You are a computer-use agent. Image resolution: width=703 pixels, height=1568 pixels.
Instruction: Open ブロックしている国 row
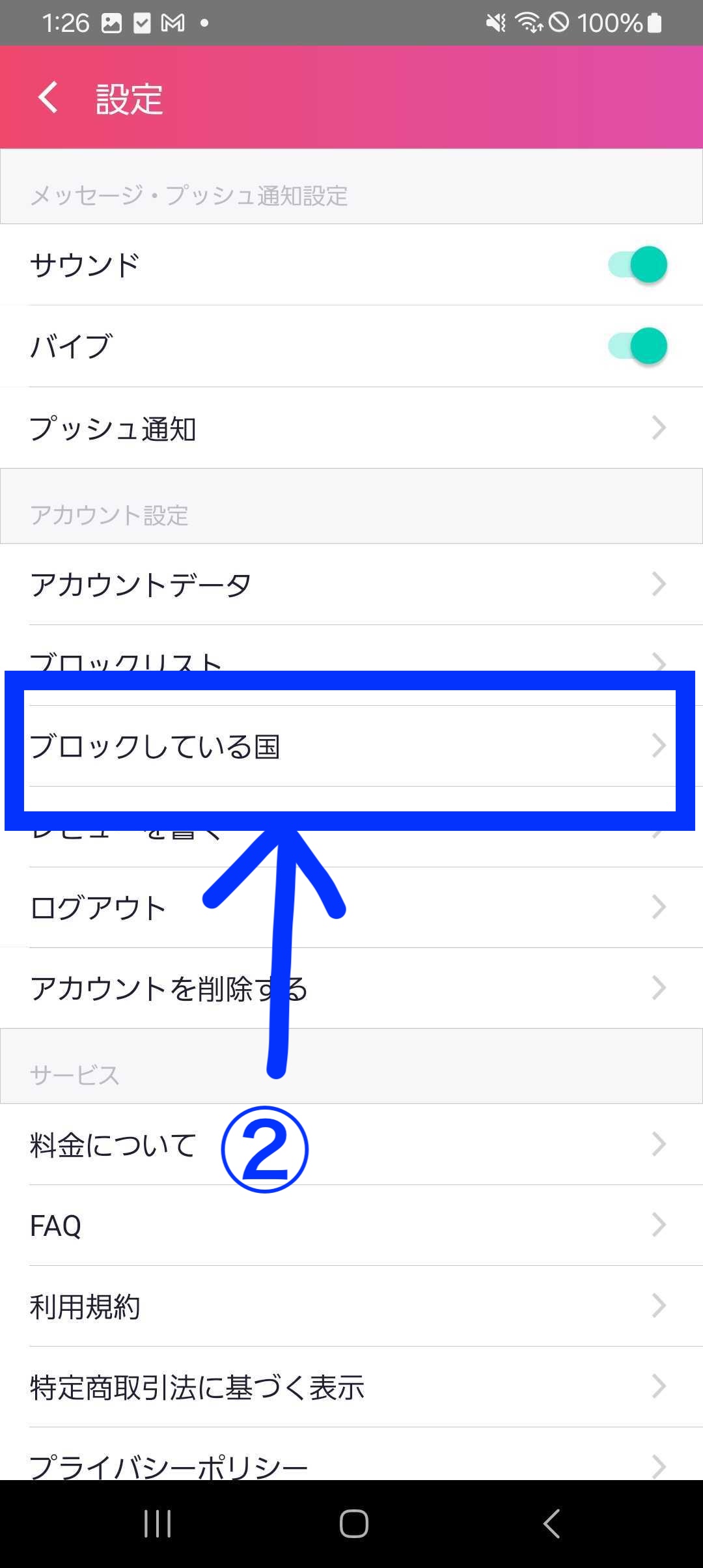pos(351,746)
